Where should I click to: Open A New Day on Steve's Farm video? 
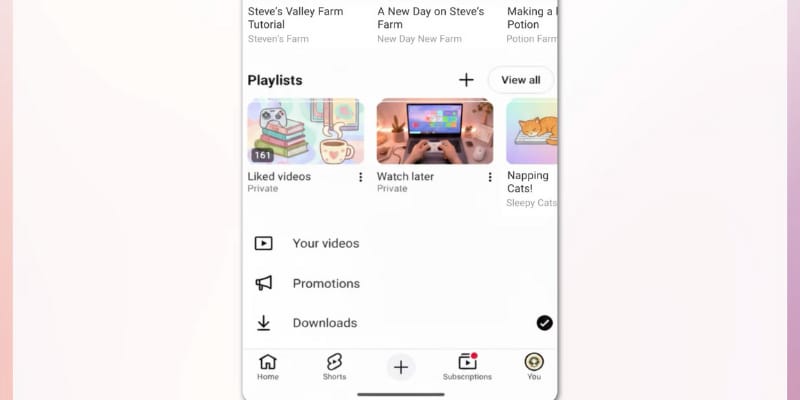tap(431, 18)
